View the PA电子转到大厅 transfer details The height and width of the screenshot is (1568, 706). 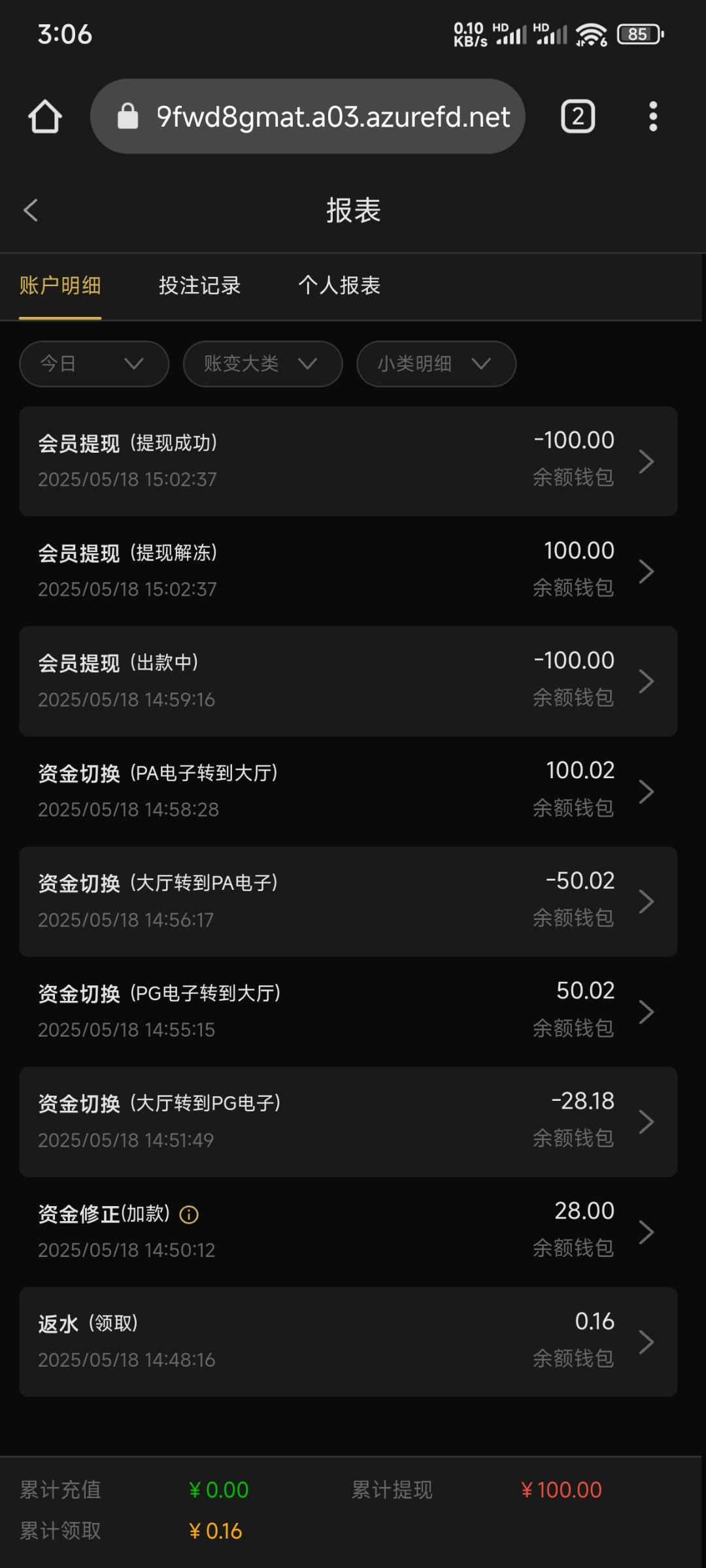pyautogui.click(x=348, y=791)
